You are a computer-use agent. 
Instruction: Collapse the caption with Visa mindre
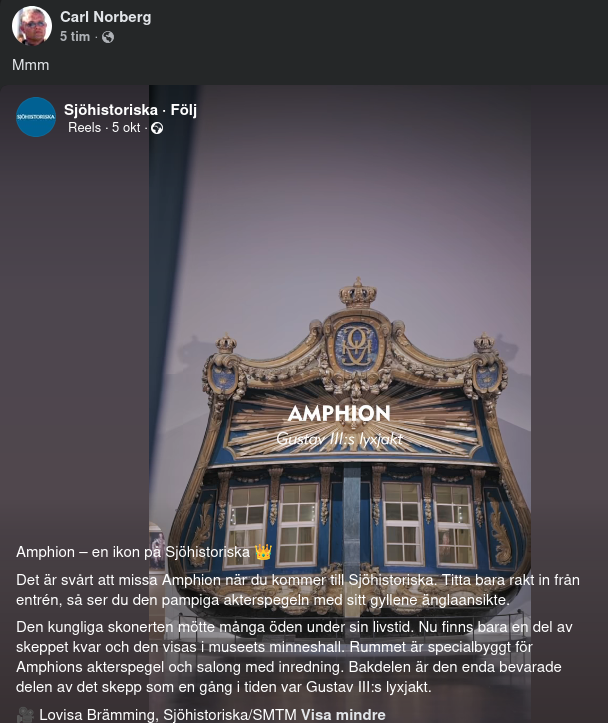343,714
